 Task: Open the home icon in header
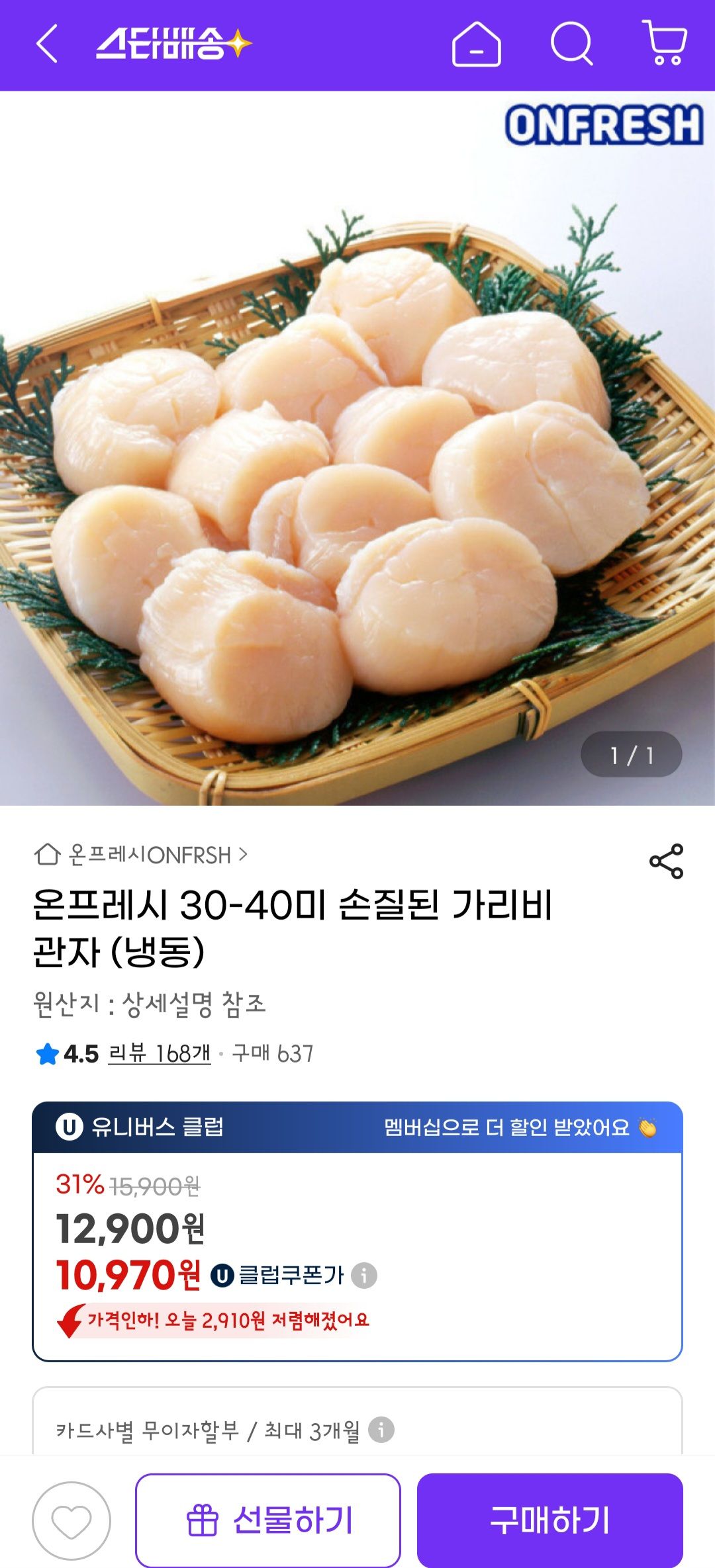[476, 44]
